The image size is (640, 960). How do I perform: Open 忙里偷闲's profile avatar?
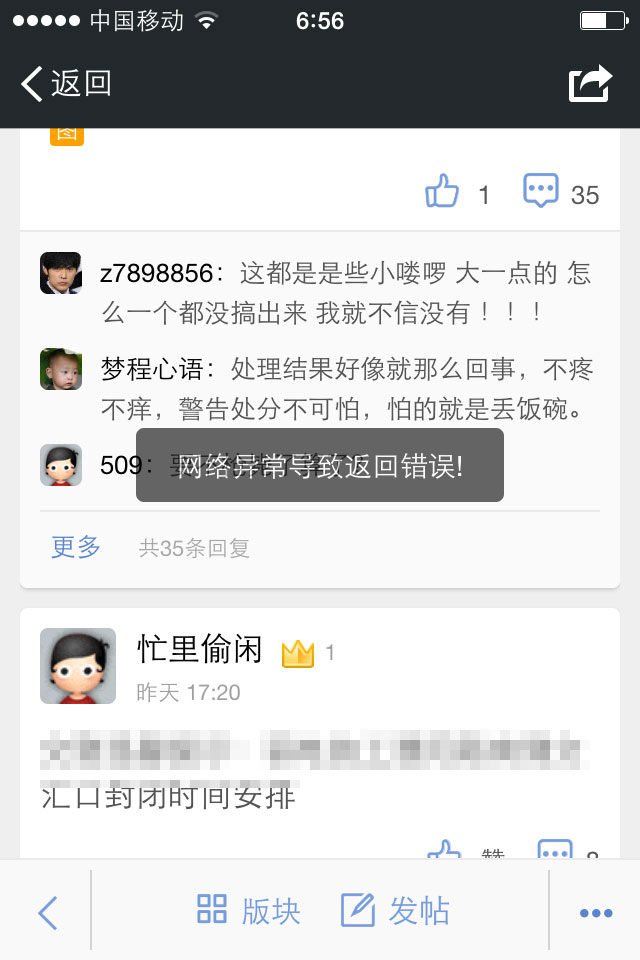click(78, 667)
